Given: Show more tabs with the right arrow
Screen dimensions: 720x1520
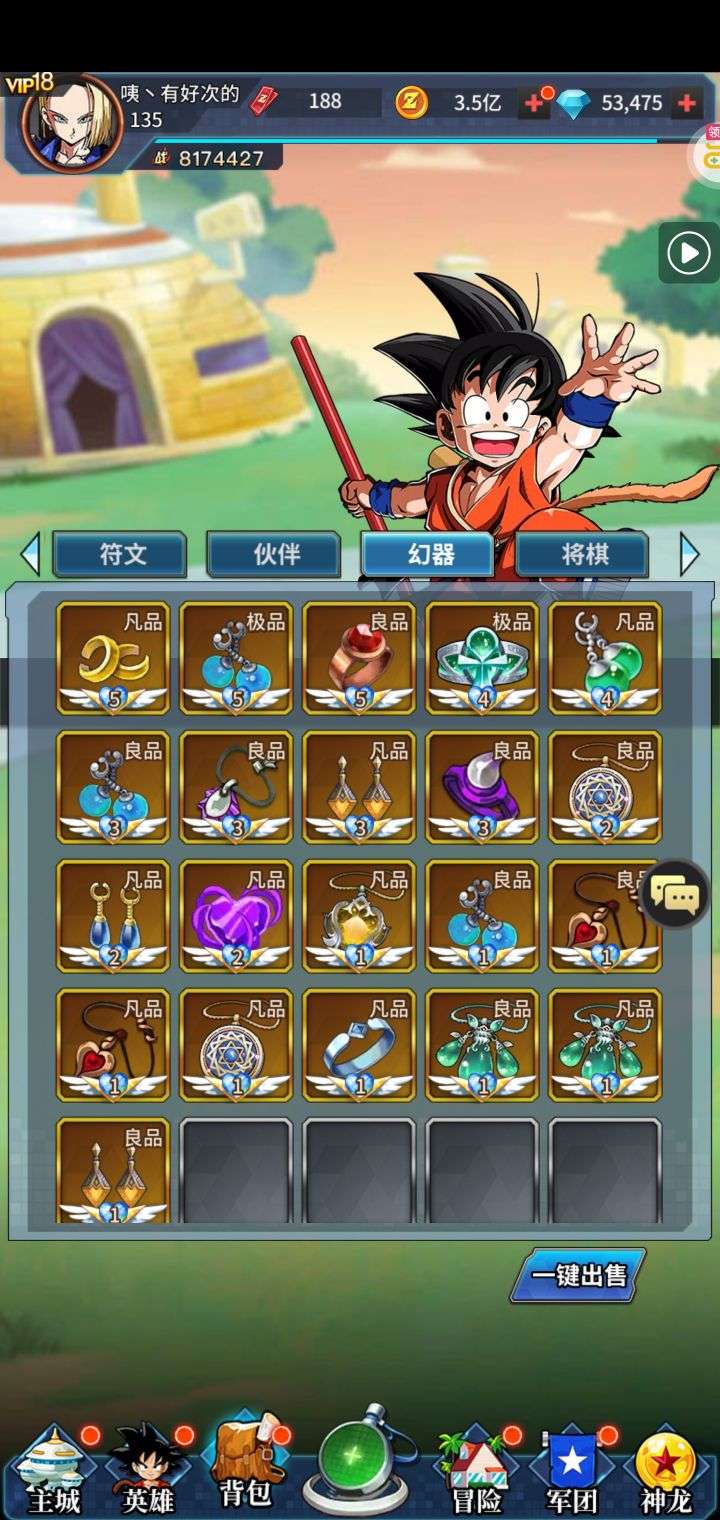Looking at the screenshot, I should click(x=690, y=555).
